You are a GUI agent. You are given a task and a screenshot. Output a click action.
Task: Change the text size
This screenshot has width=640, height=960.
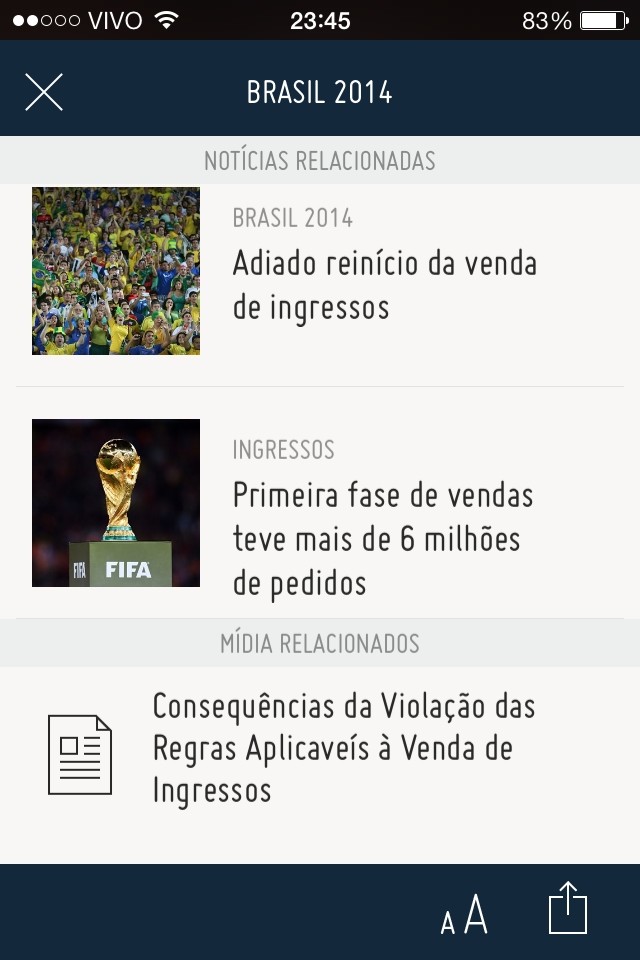point(465,914)
